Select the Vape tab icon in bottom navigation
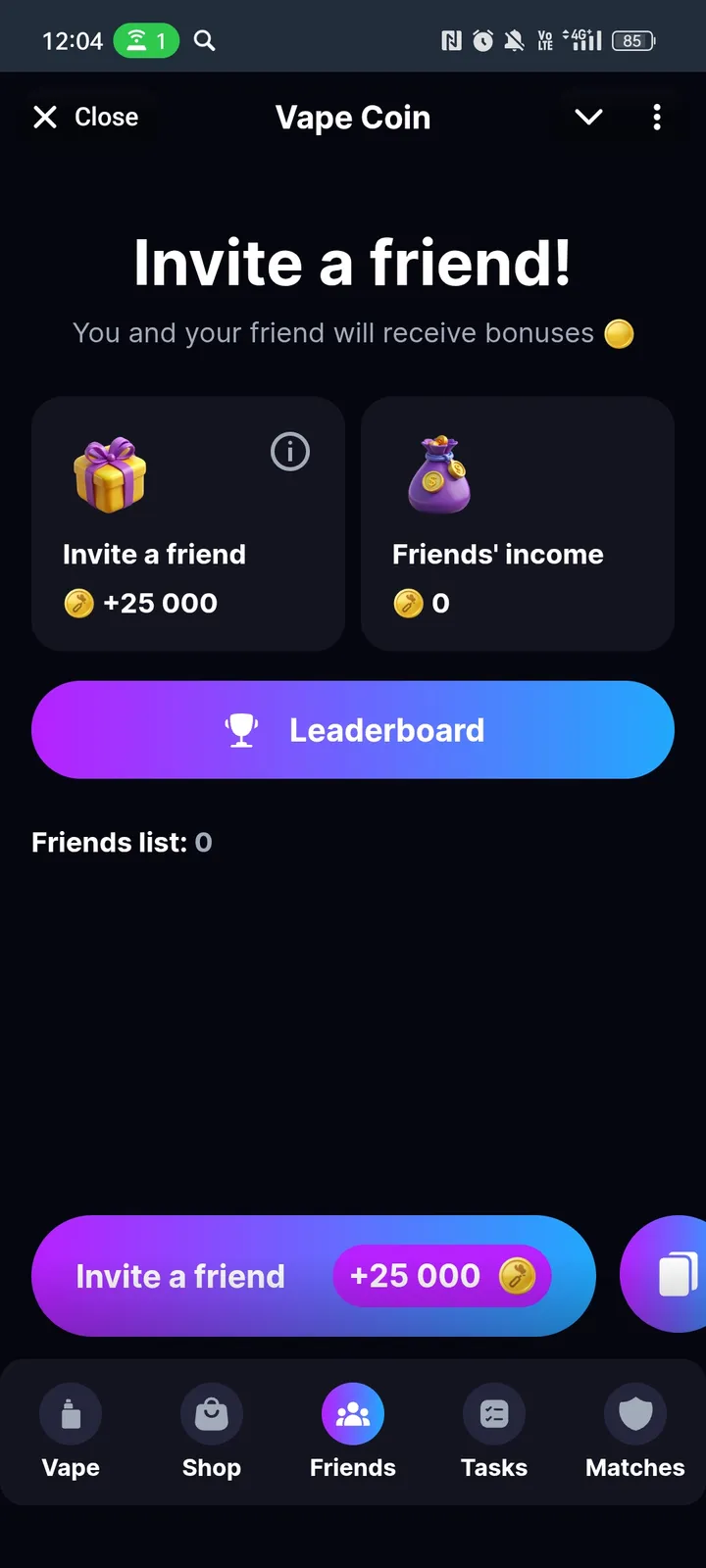The width and height of the screenshot is (706, 1568). [x=70, y=1414]
